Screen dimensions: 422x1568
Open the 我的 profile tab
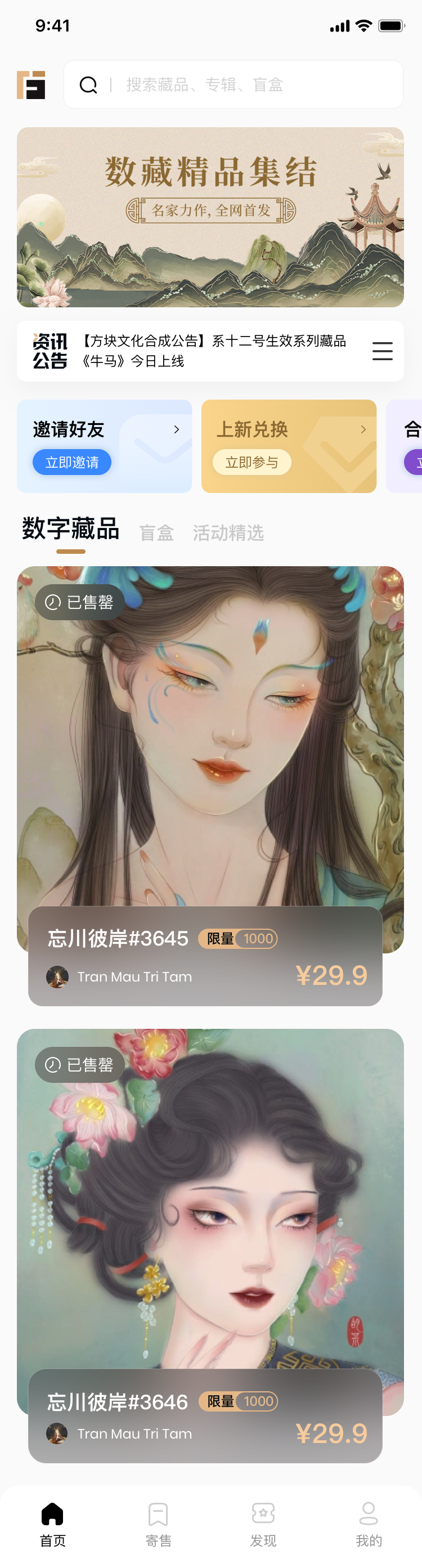pos(369,1524)
